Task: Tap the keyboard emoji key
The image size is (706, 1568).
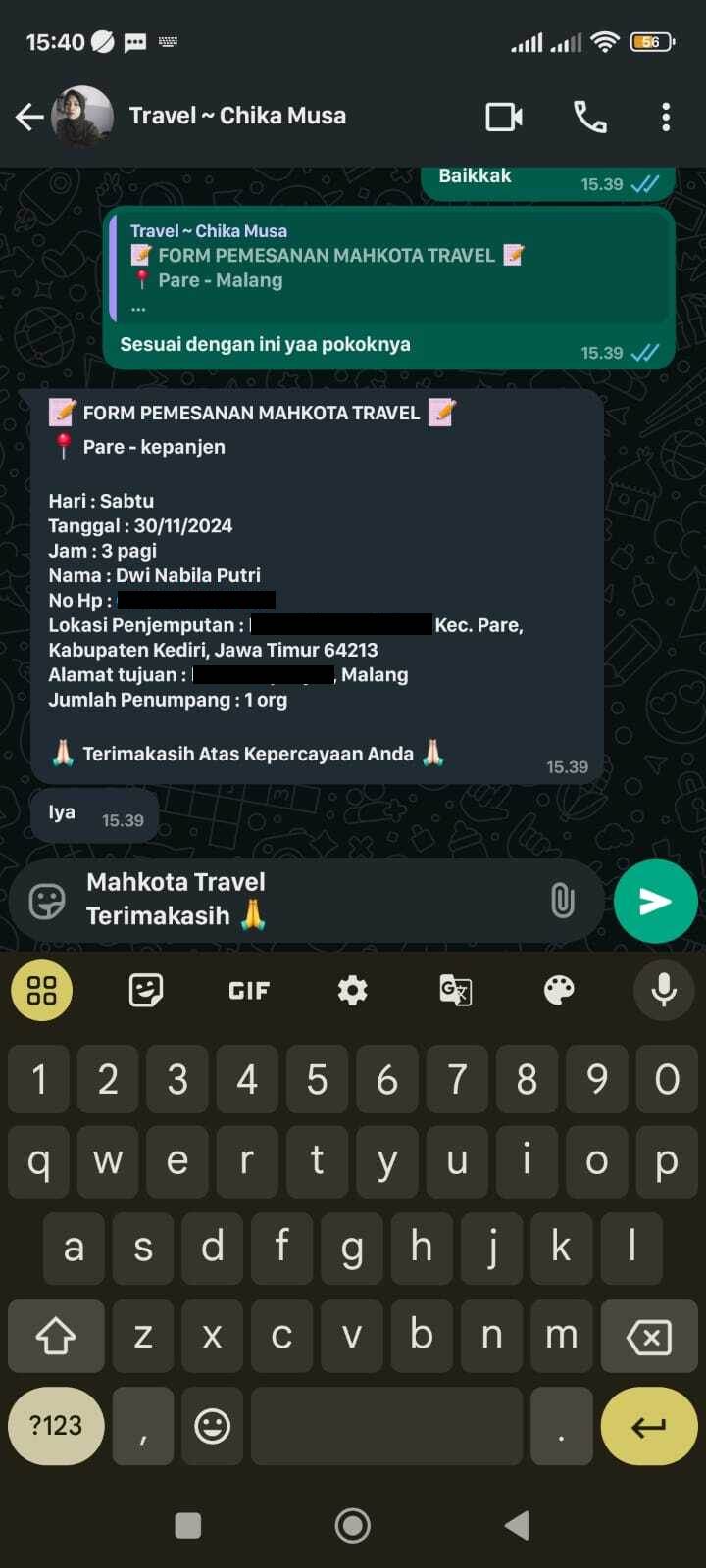Action: tap(212, 1425)
